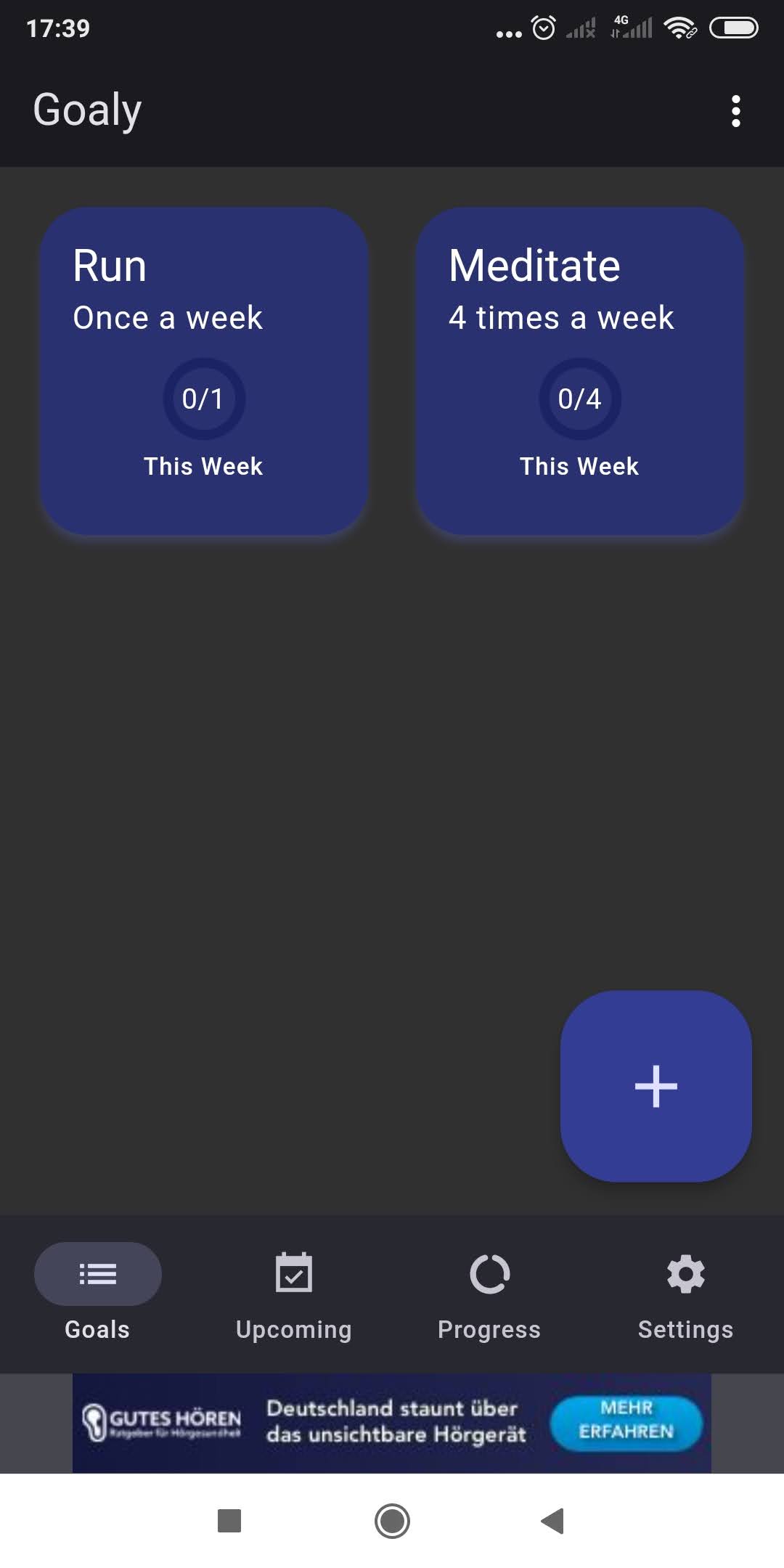Open the three-dot overflow menu
The width and height of the screenshot is (784, 1568).
coord(735,111)
